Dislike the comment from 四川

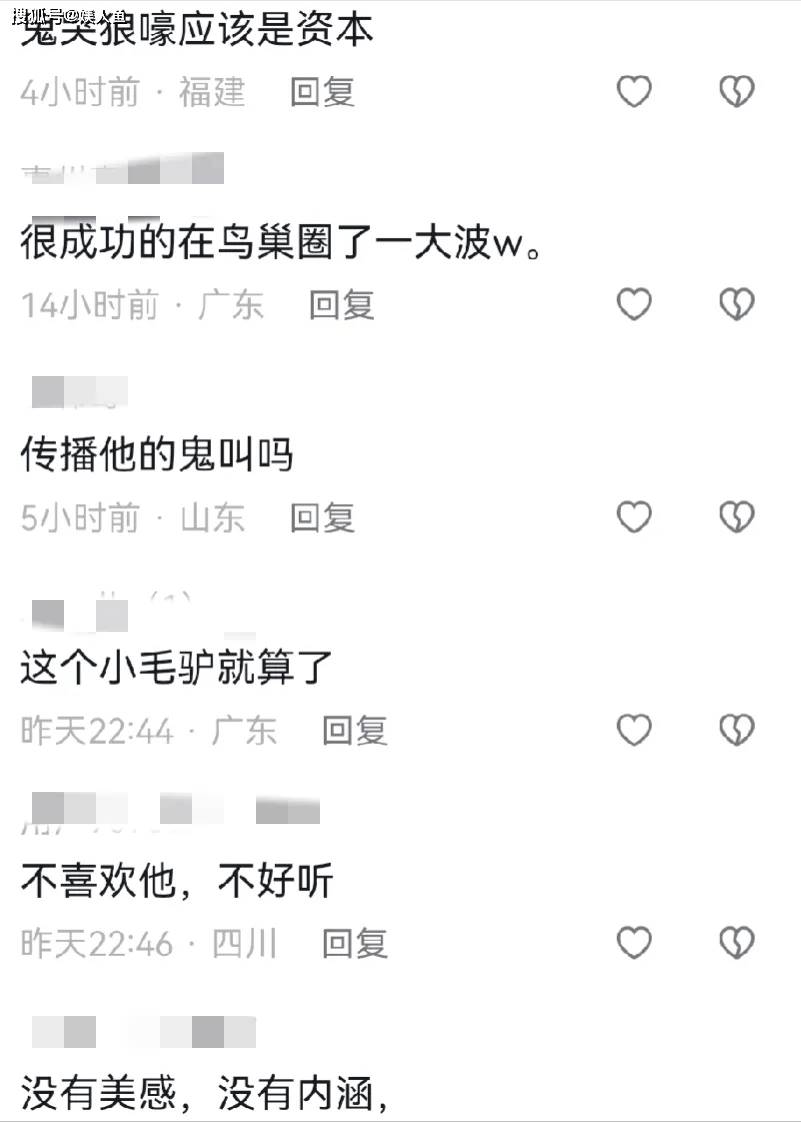[x=736, y=942]
